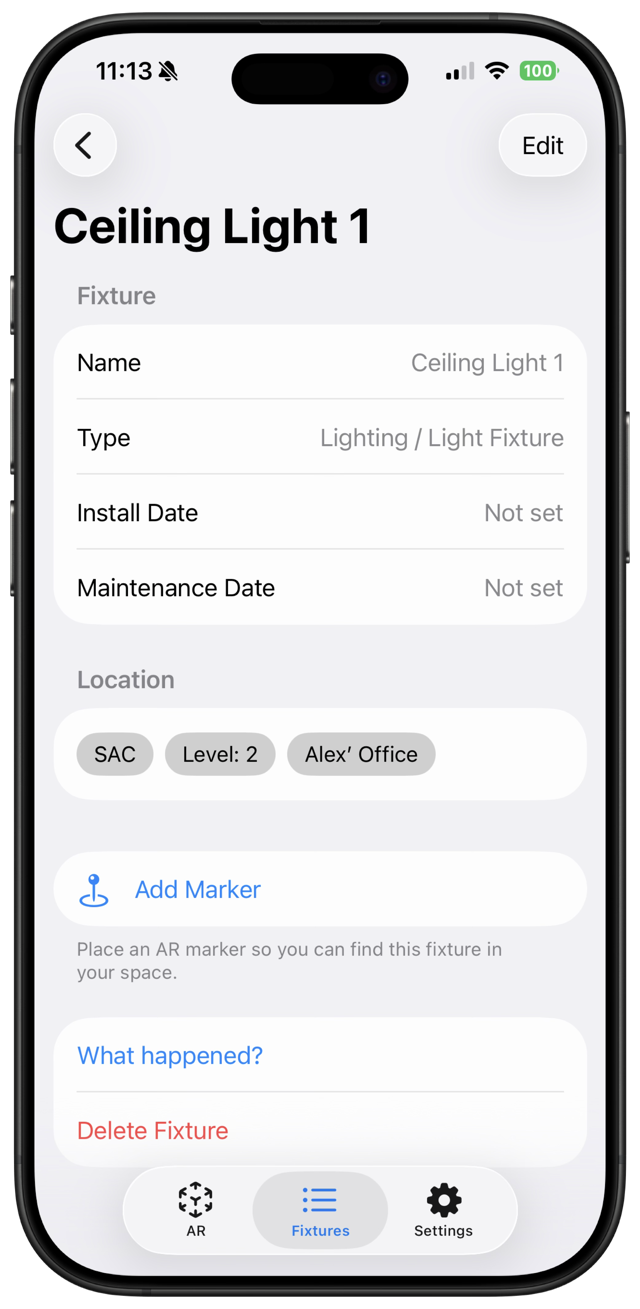640x1309 pixels.
Task: Tap the Alex' Office chip
Action: tap(361, 754)
